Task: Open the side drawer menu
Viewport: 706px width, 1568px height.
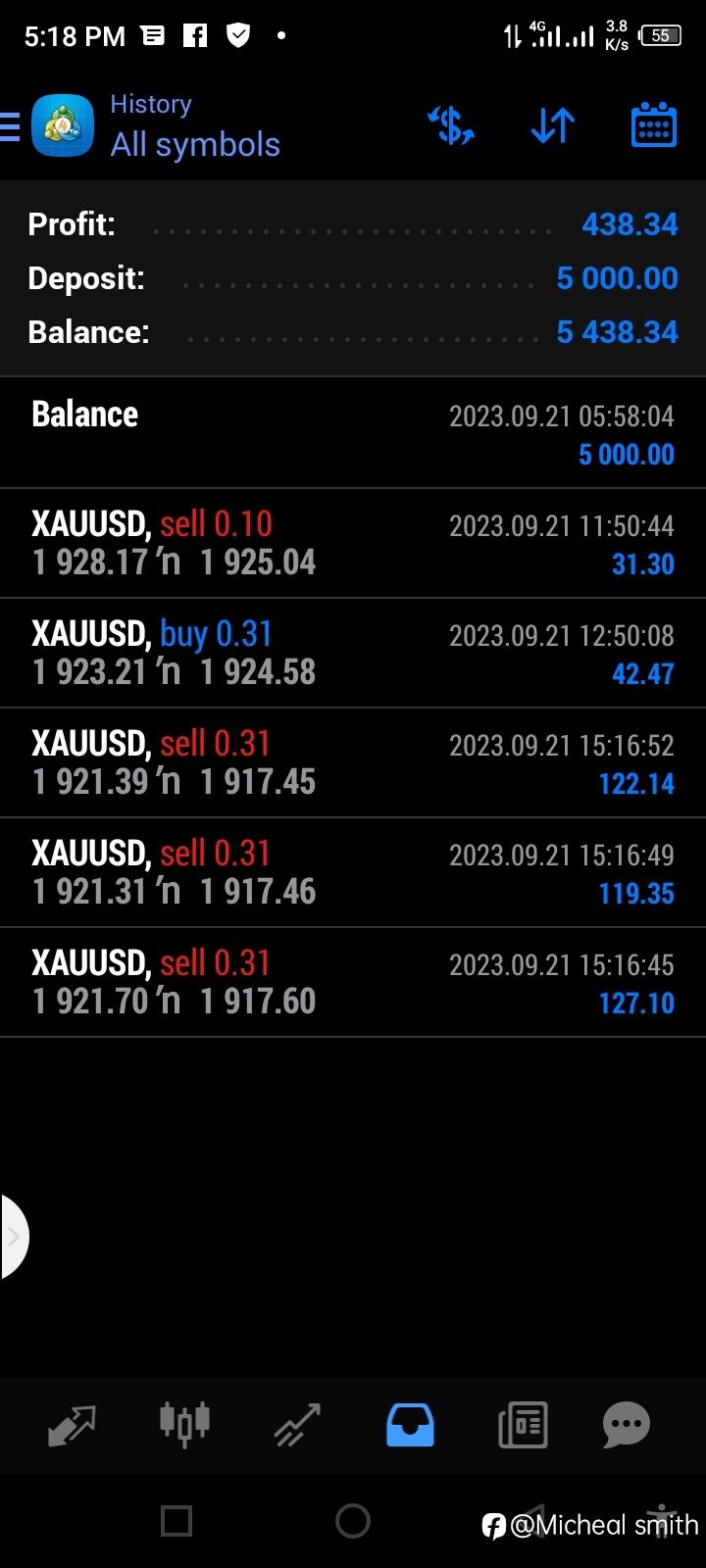Action: [10, 127]
